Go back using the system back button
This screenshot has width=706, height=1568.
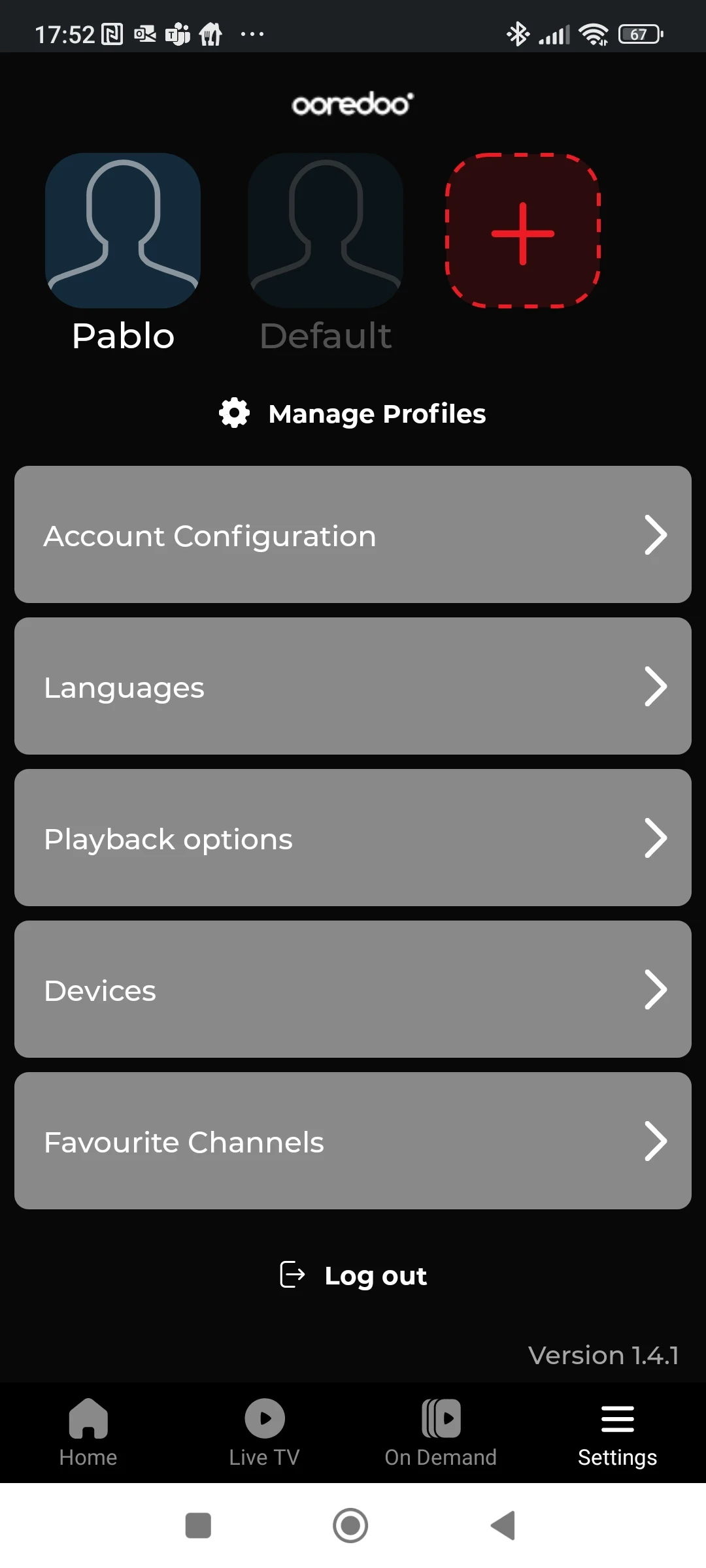coord(503,1526)
